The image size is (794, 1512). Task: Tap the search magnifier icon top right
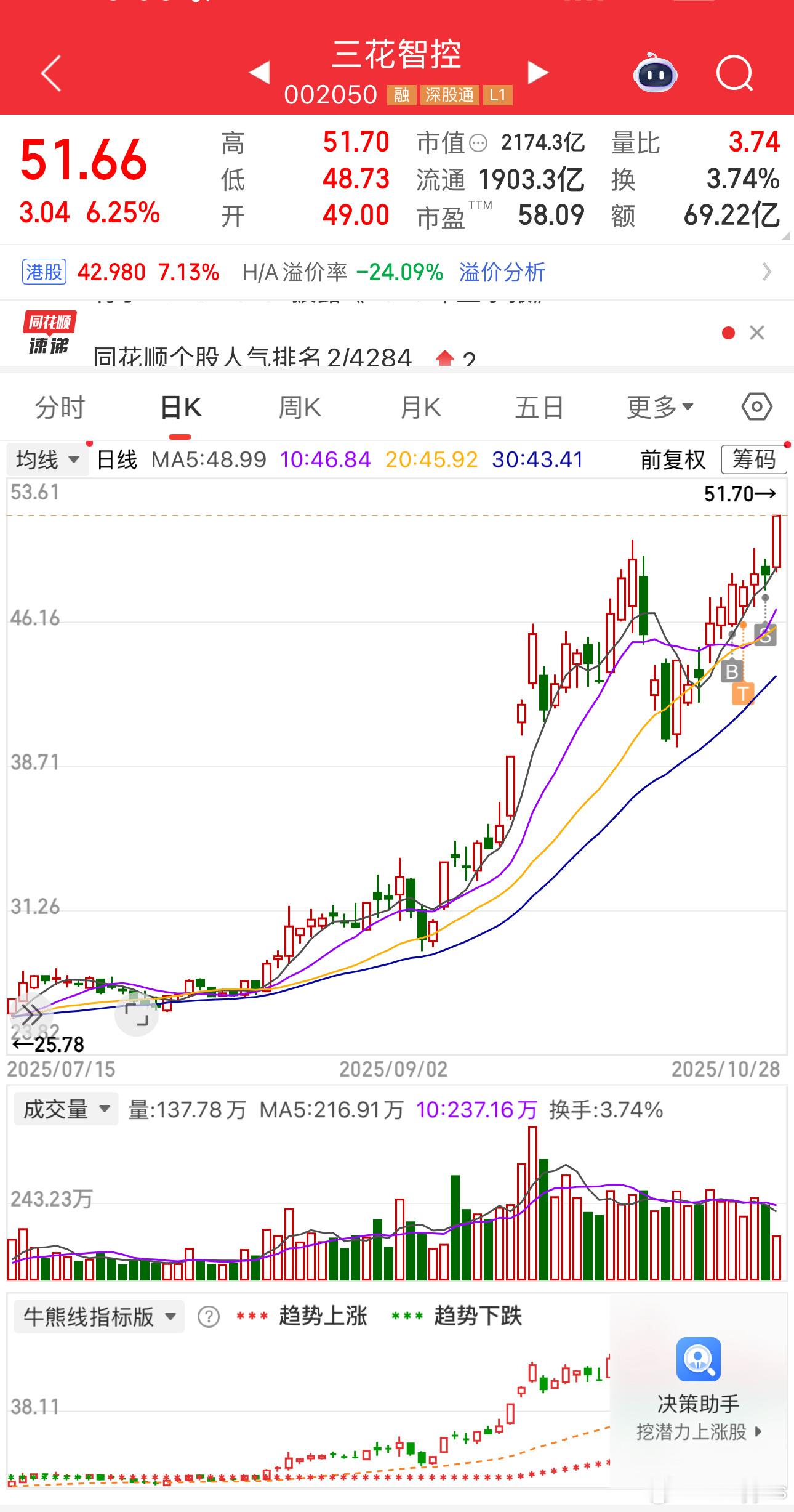click(736, 73)
